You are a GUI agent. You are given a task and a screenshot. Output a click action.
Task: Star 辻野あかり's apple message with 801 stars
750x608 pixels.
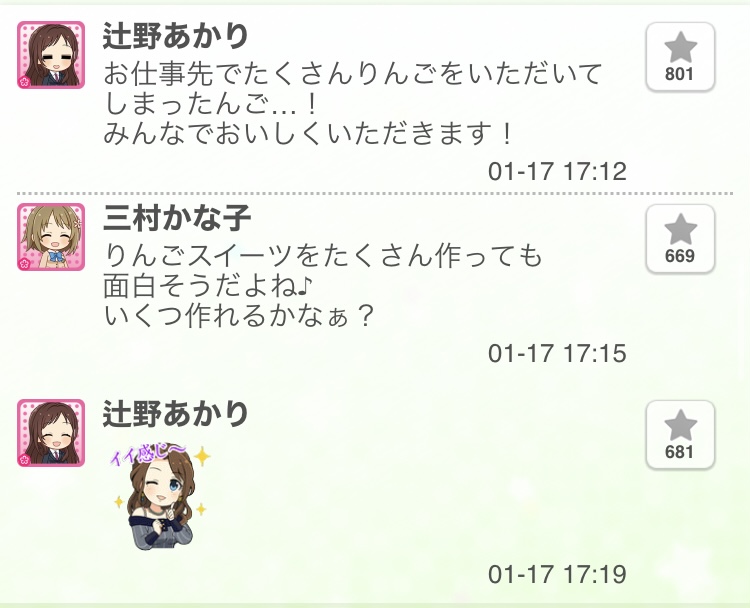point(680,57)
